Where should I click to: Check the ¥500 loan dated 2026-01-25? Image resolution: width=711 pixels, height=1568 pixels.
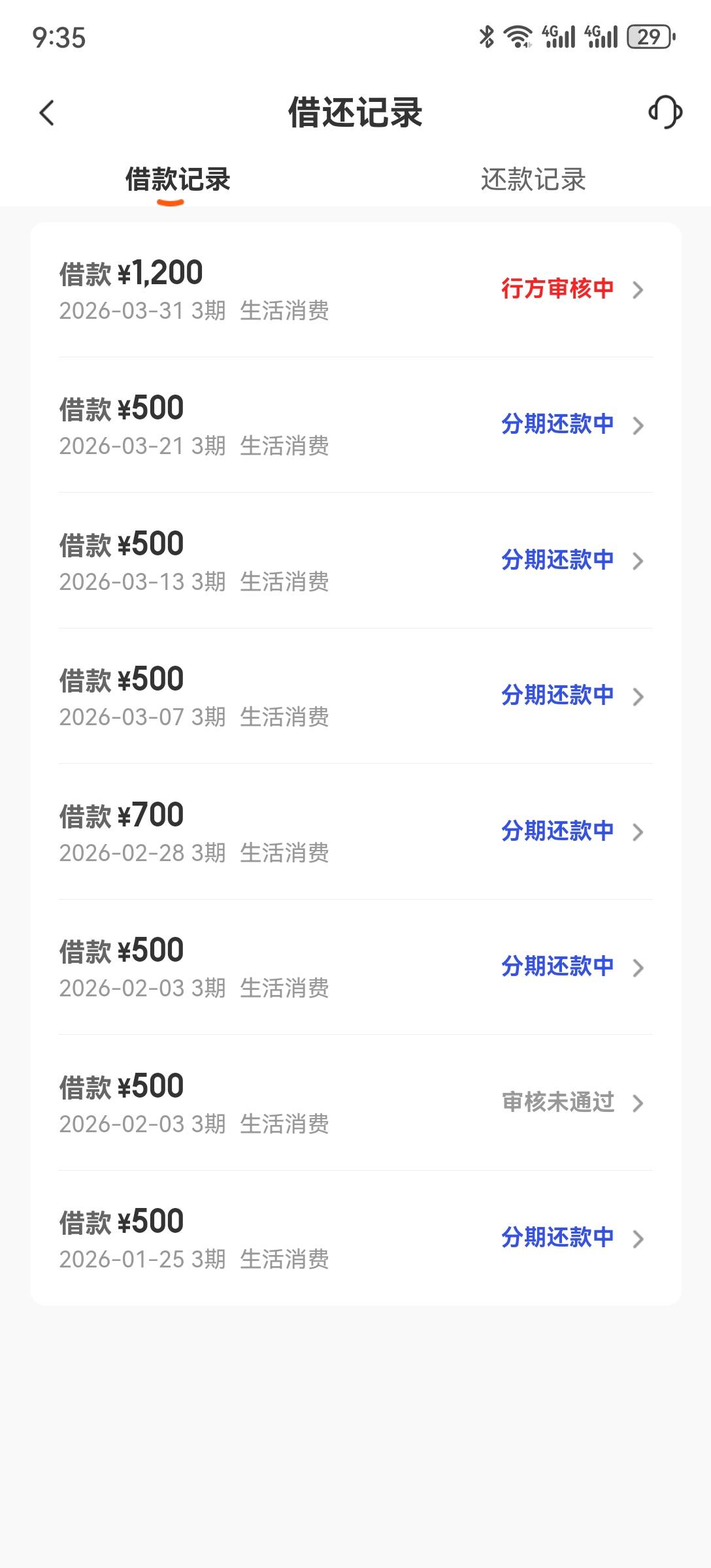tap(355, 1239)
